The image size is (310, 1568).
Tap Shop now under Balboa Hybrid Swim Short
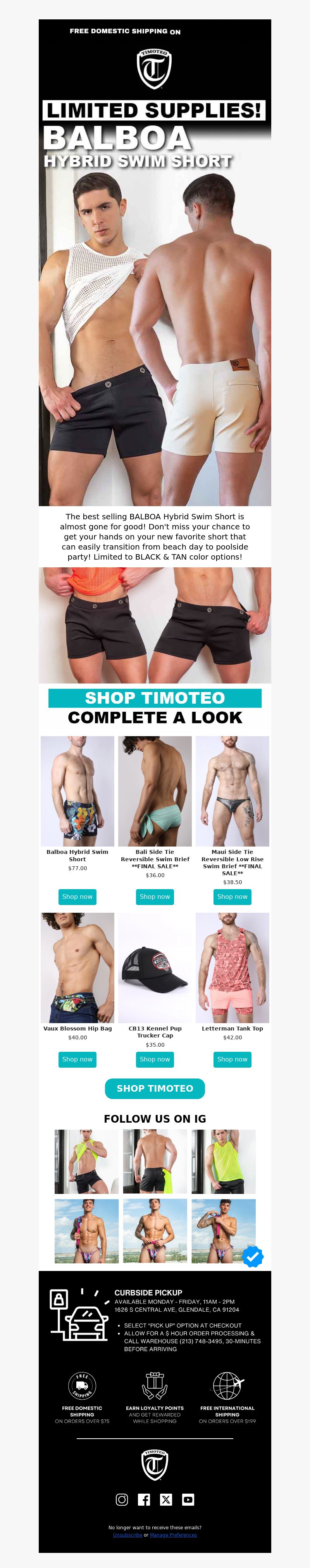(77, 896)
